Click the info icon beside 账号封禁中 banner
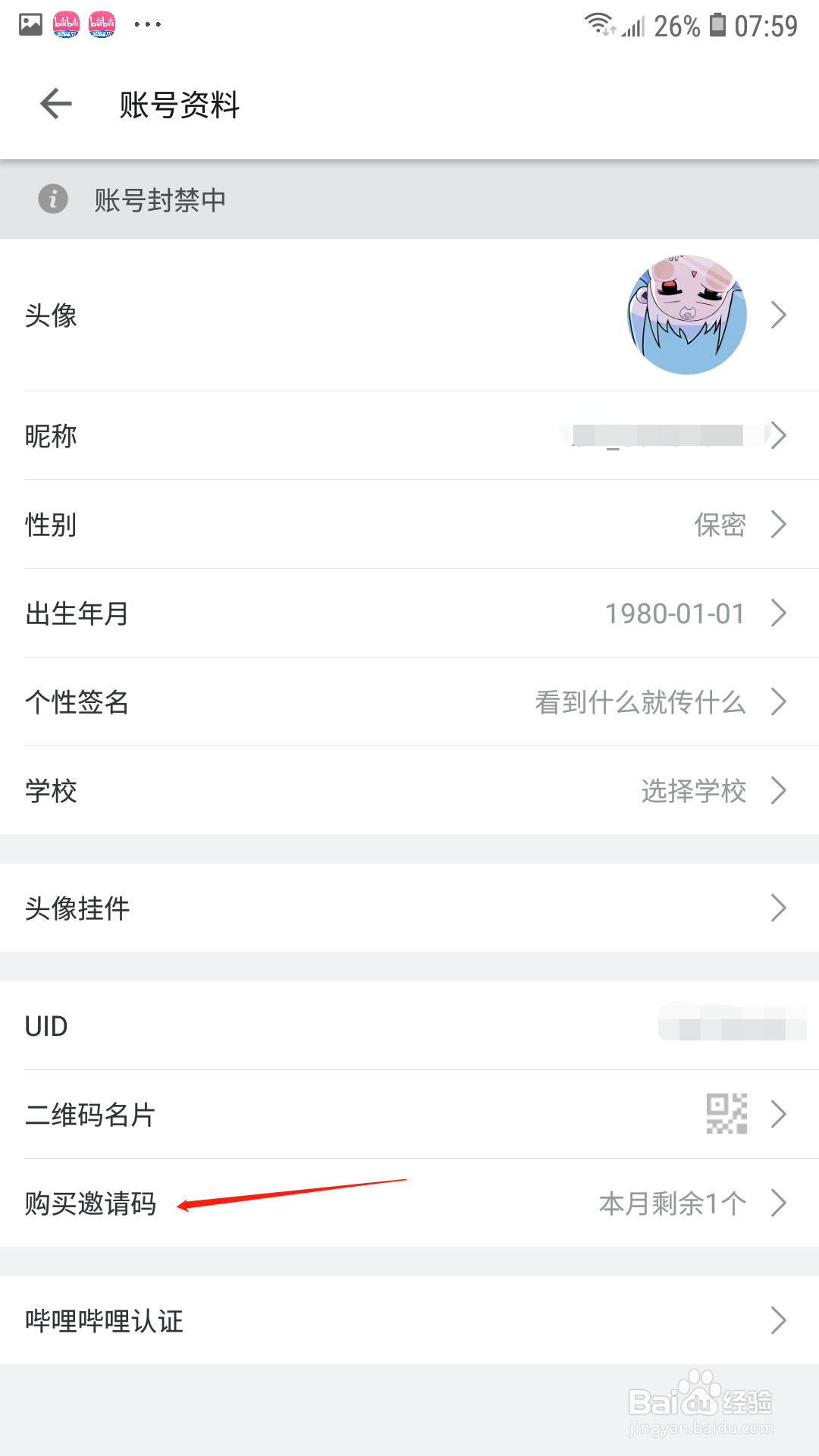Screen dimensions: 819x1456 click(52, 199)
